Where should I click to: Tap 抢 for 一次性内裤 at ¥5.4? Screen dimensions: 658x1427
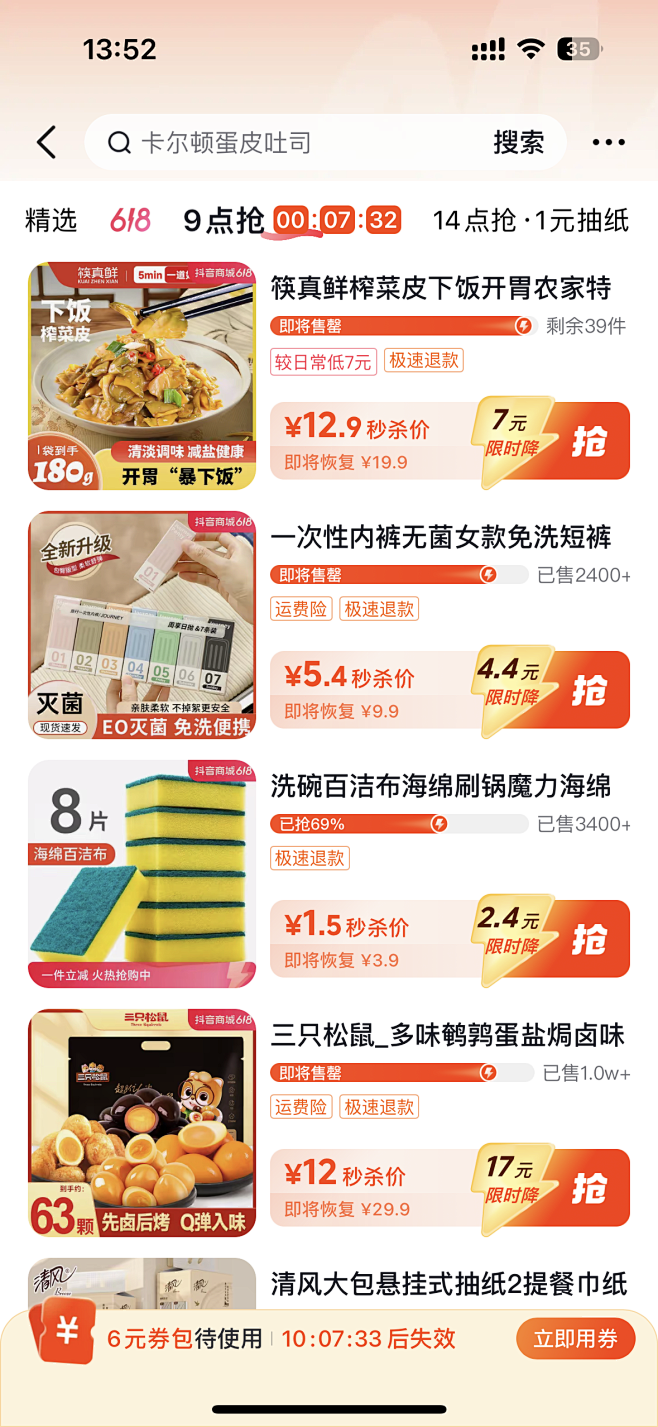pyautogui.click(x=588, y=689)
